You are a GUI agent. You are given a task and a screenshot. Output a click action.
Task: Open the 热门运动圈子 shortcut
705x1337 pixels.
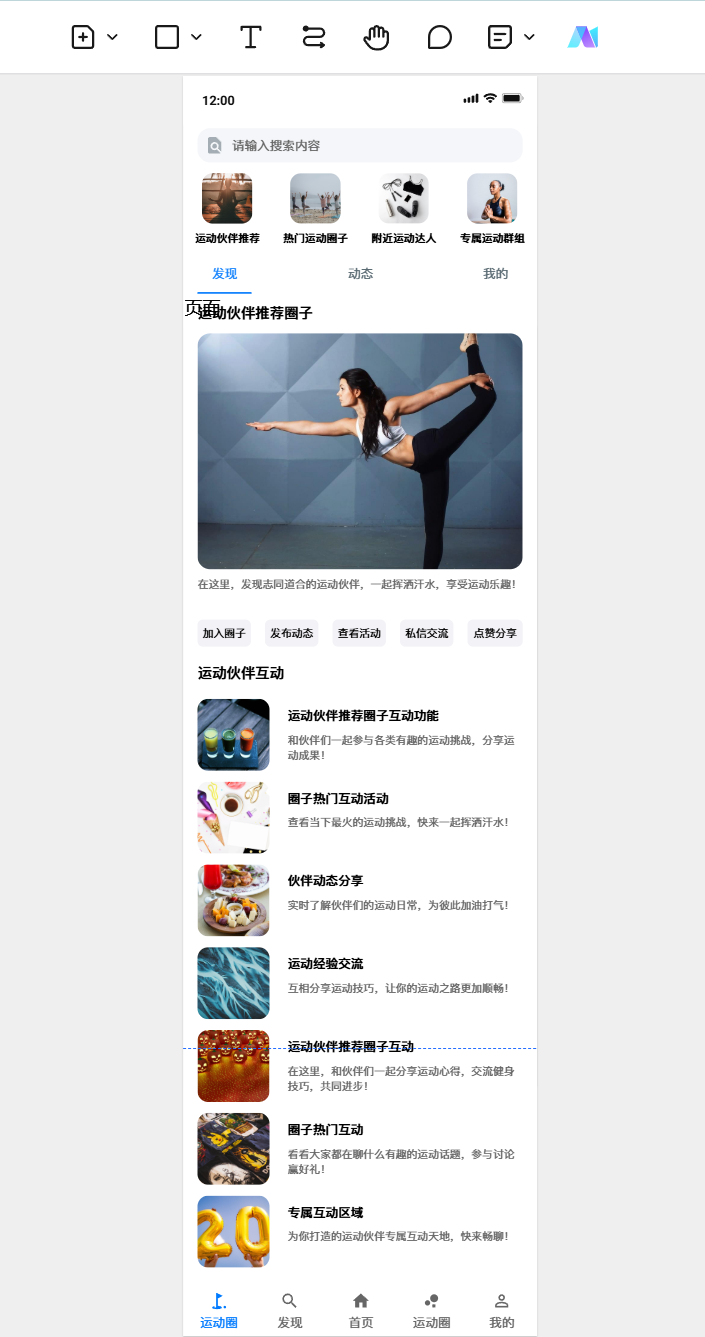315,209
